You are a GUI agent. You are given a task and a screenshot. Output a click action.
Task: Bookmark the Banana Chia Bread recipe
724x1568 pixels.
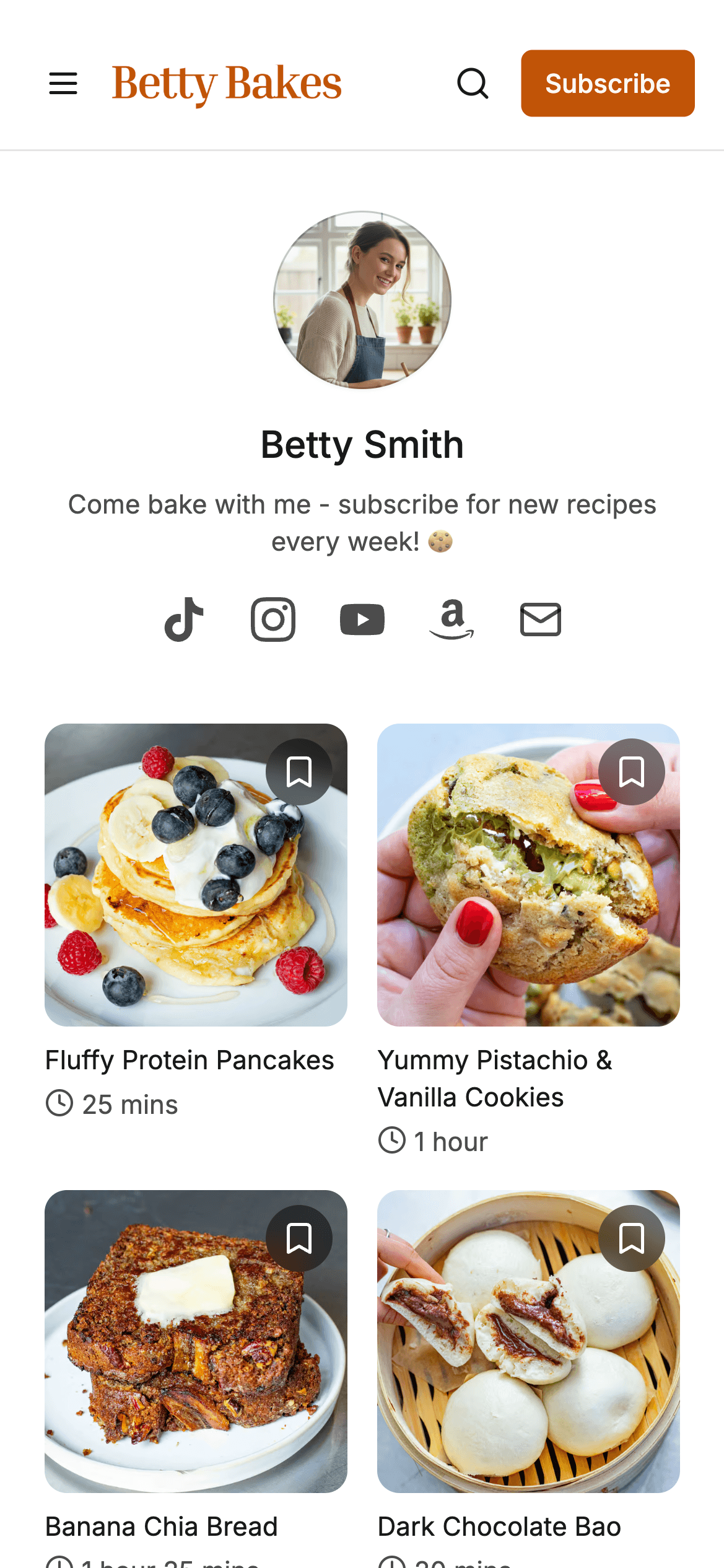pos(299,1238)
